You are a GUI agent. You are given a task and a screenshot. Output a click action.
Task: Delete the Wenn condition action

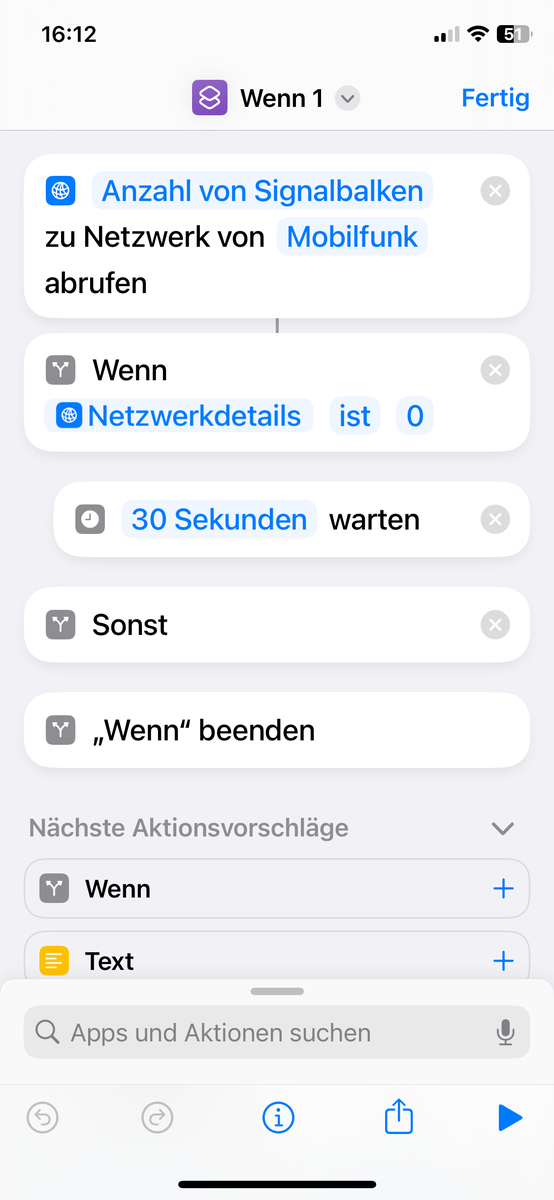pyautogui.click(x=495, y=371)
